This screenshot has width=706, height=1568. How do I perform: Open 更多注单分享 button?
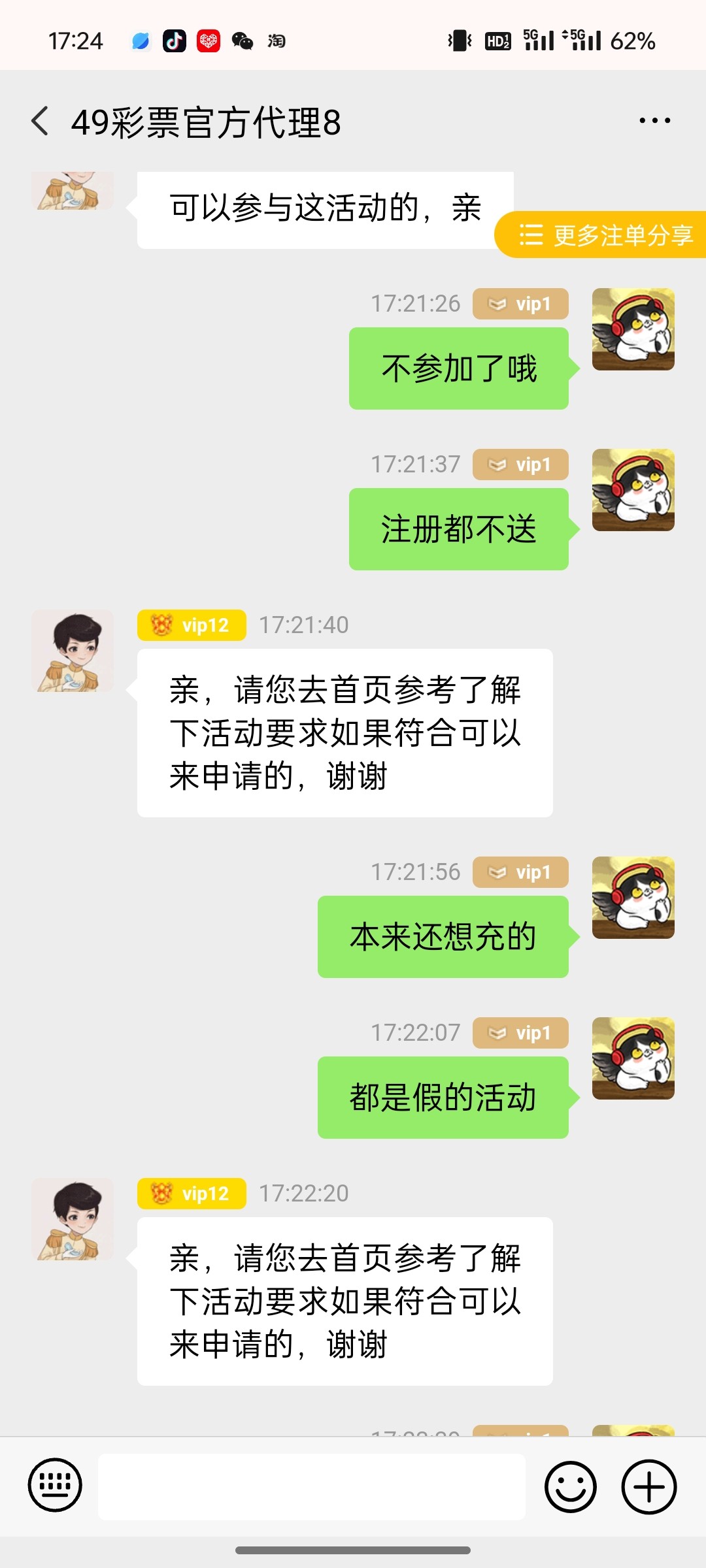[x=605, y=235]
